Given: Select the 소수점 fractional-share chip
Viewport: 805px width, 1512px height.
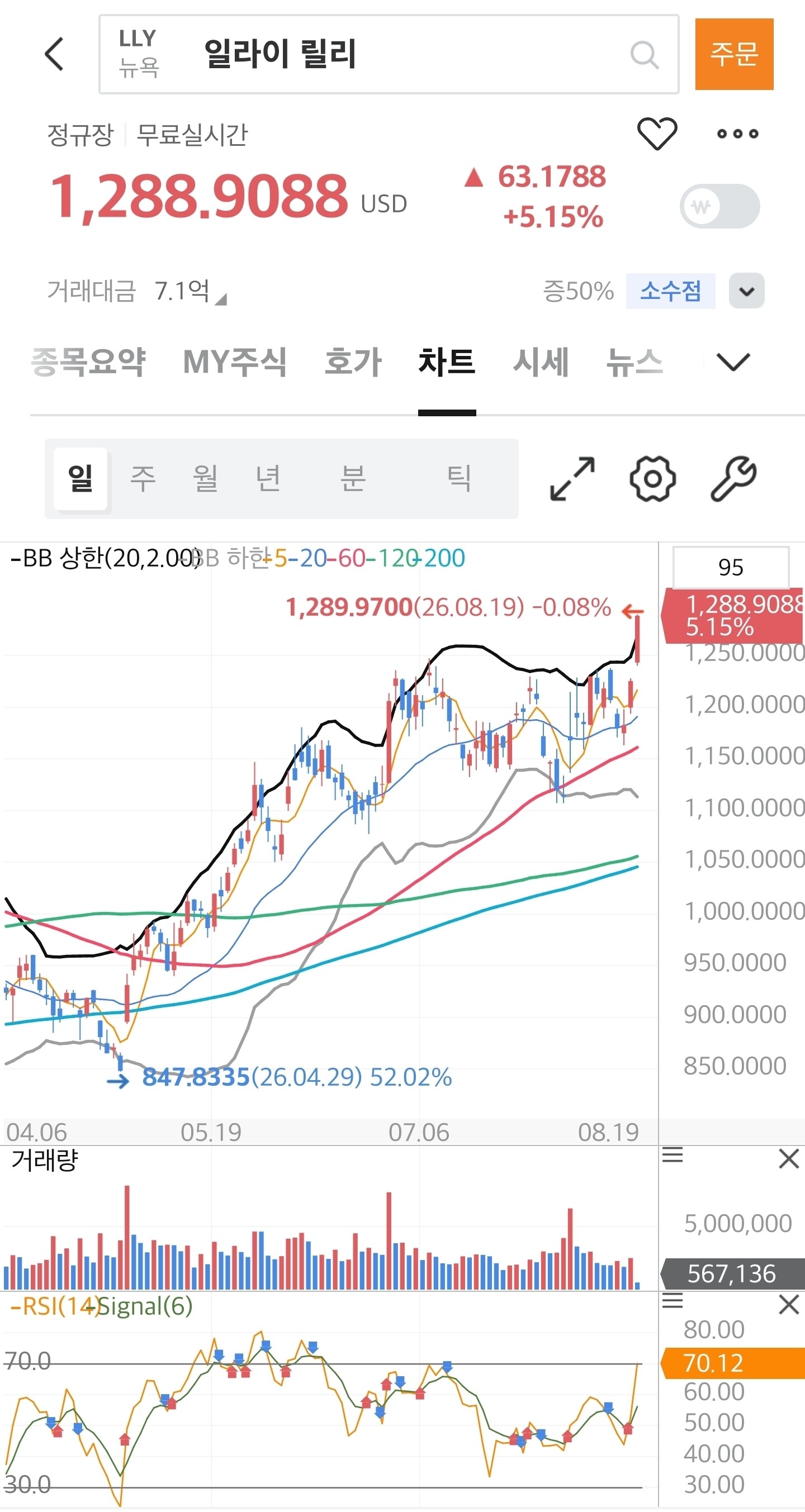Looking at the screenshot, I should click(x=670, y=291).
